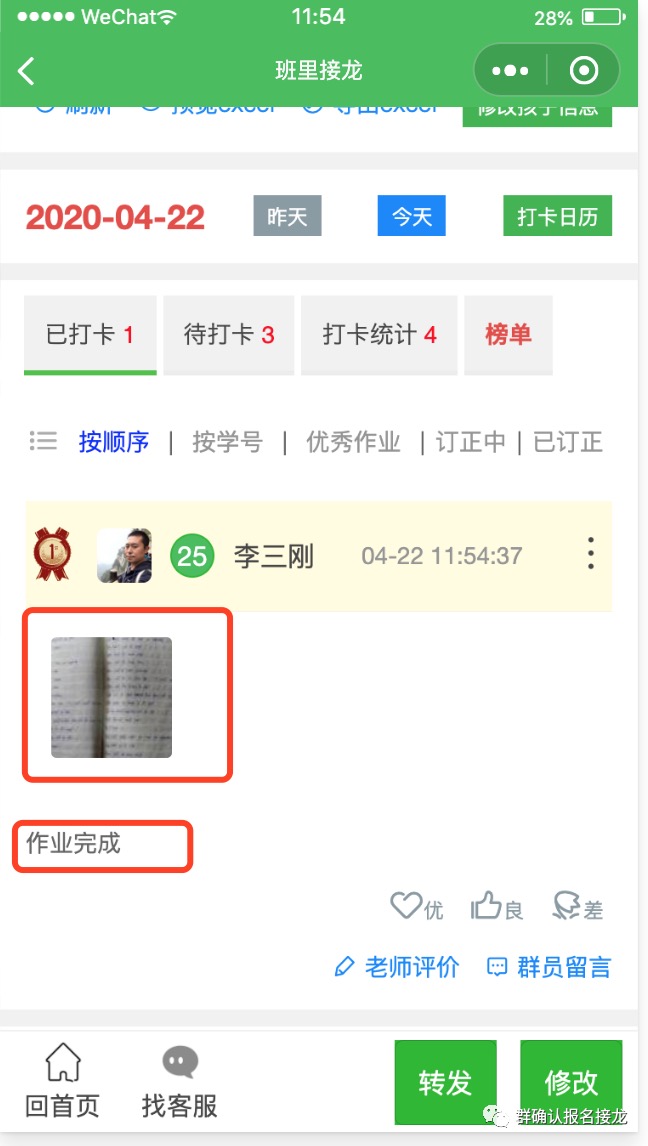Return to 回首页 home
648x1146 pixels.
coord(62,1082)
